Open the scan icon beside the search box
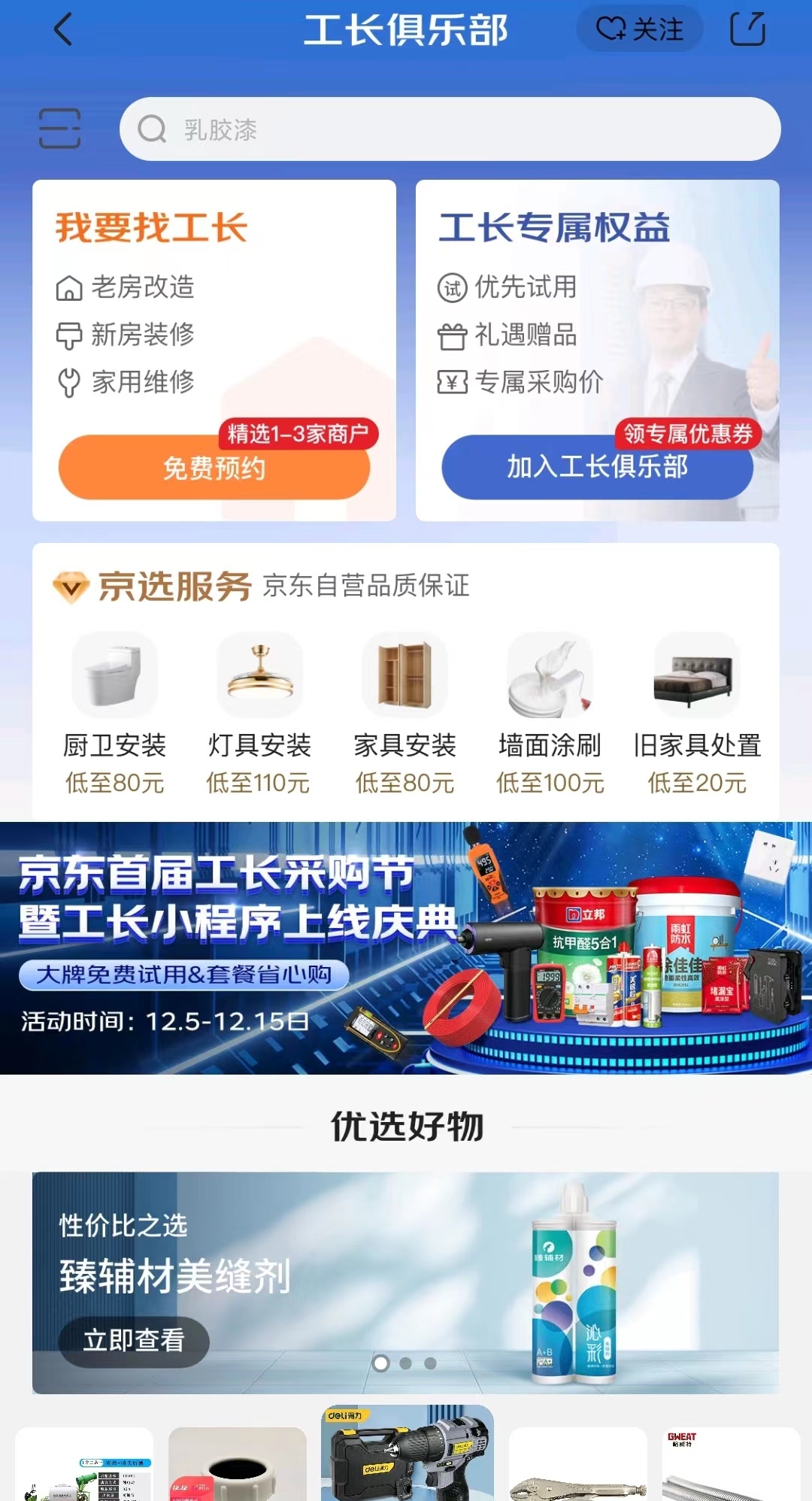Screen dimensions: 812x1501 point(59,129)
